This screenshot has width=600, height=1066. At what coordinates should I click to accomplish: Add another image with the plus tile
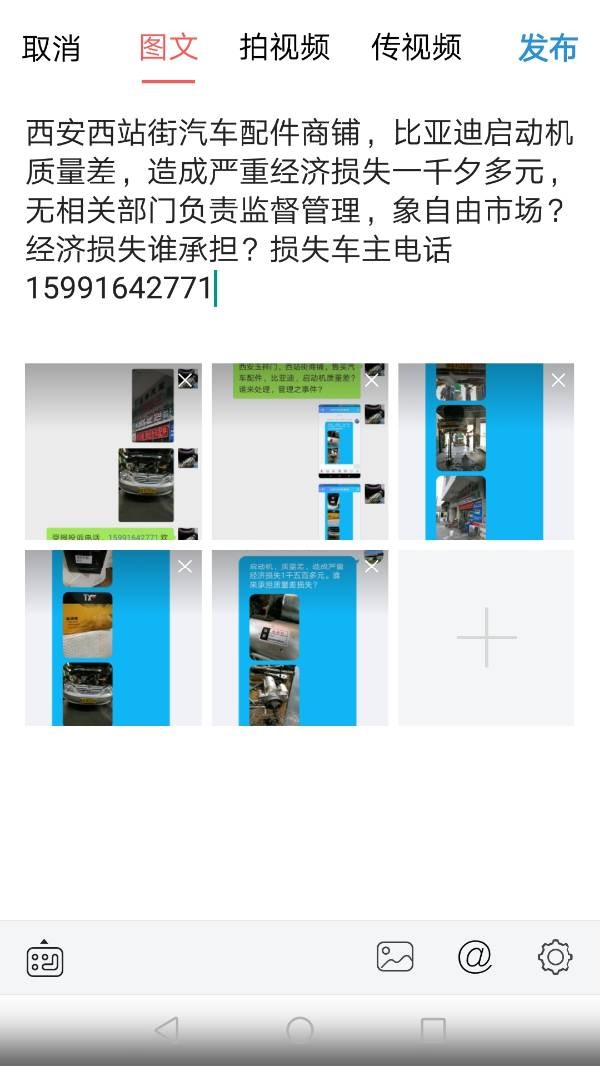[x=486, y=637]
